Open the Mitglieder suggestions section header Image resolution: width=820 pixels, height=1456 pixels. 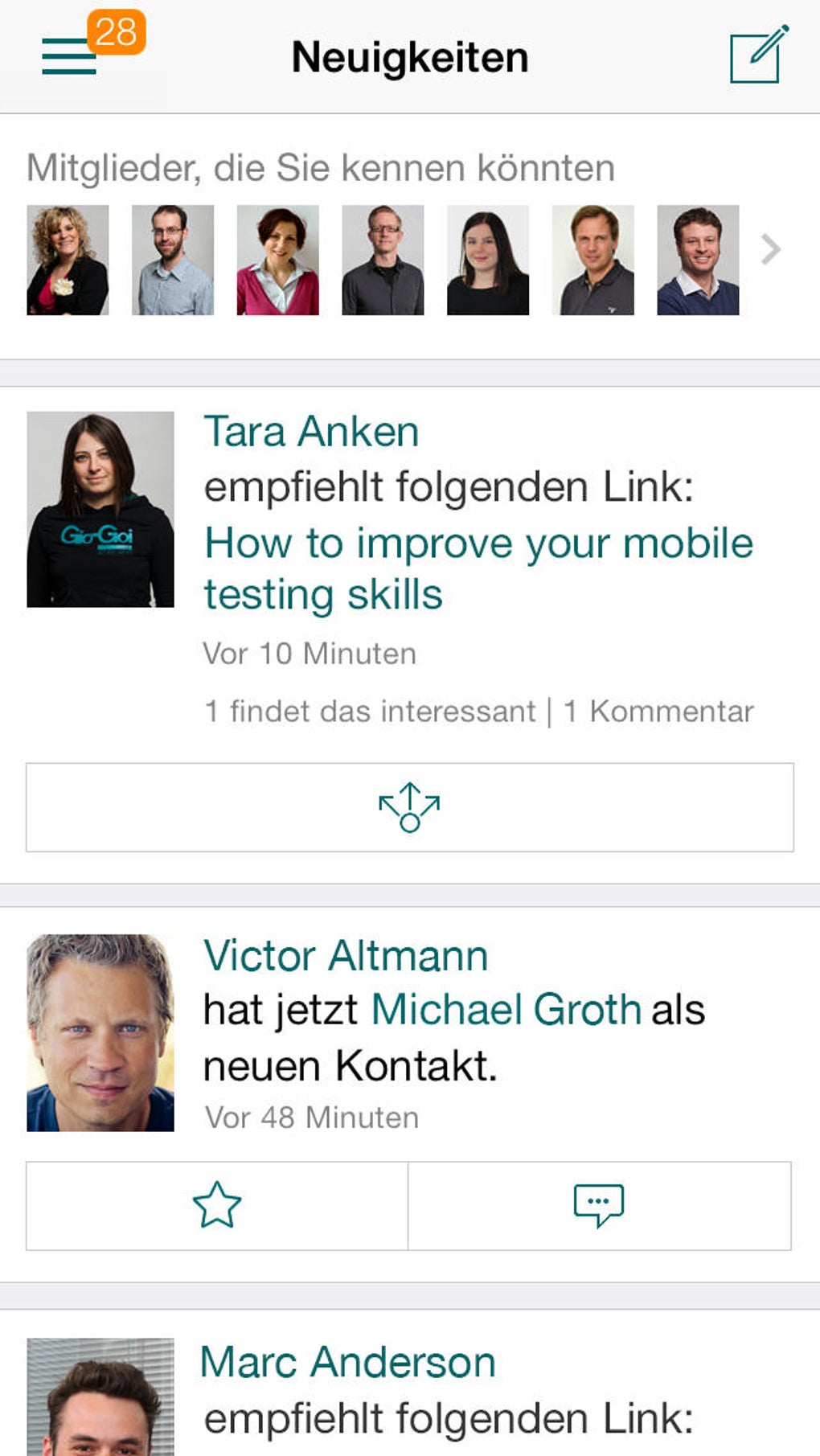click(x=320, y=166)
